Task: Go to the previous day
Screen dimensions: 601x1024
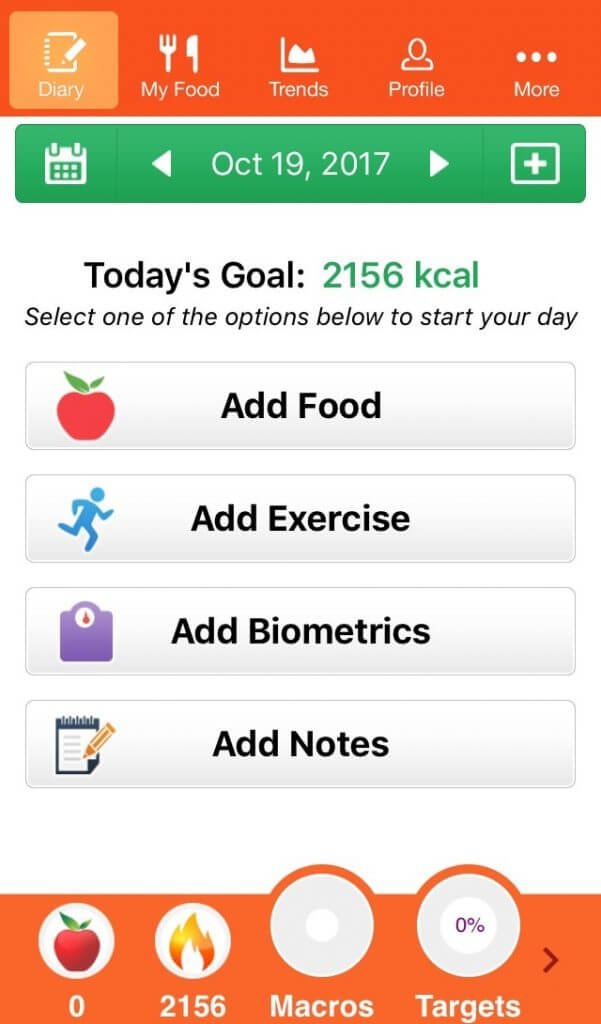Action: [x=161, y=164]
